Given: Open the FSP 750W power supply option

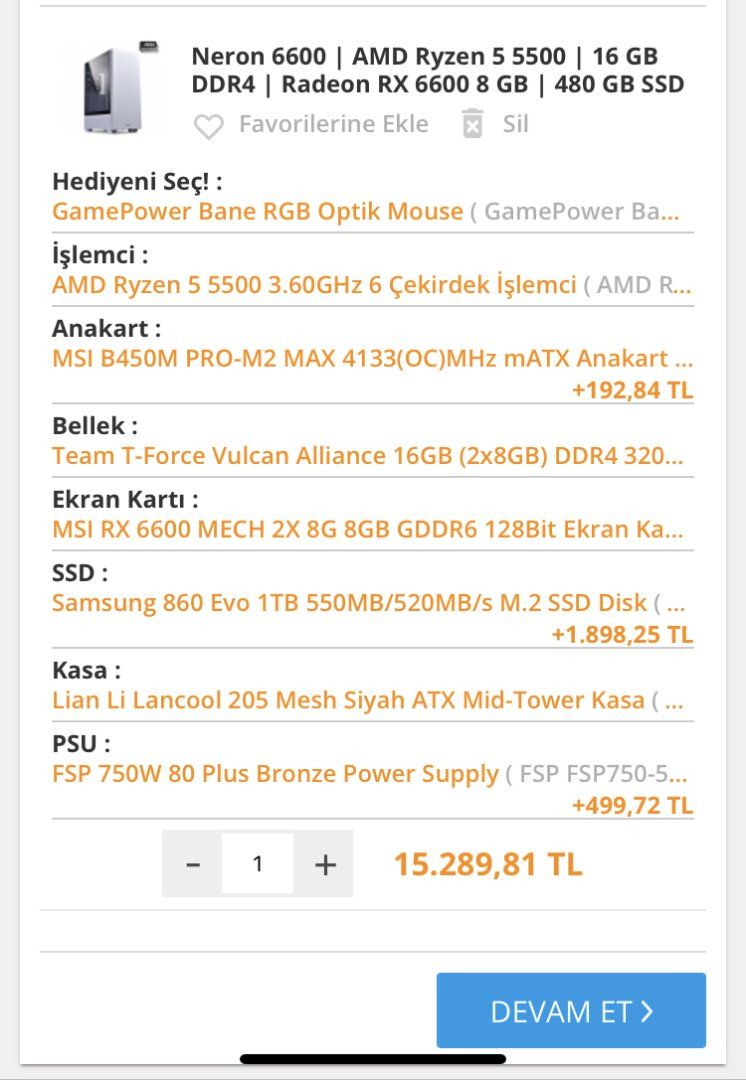Looking at the screenshot, I should tap(275, 773).
